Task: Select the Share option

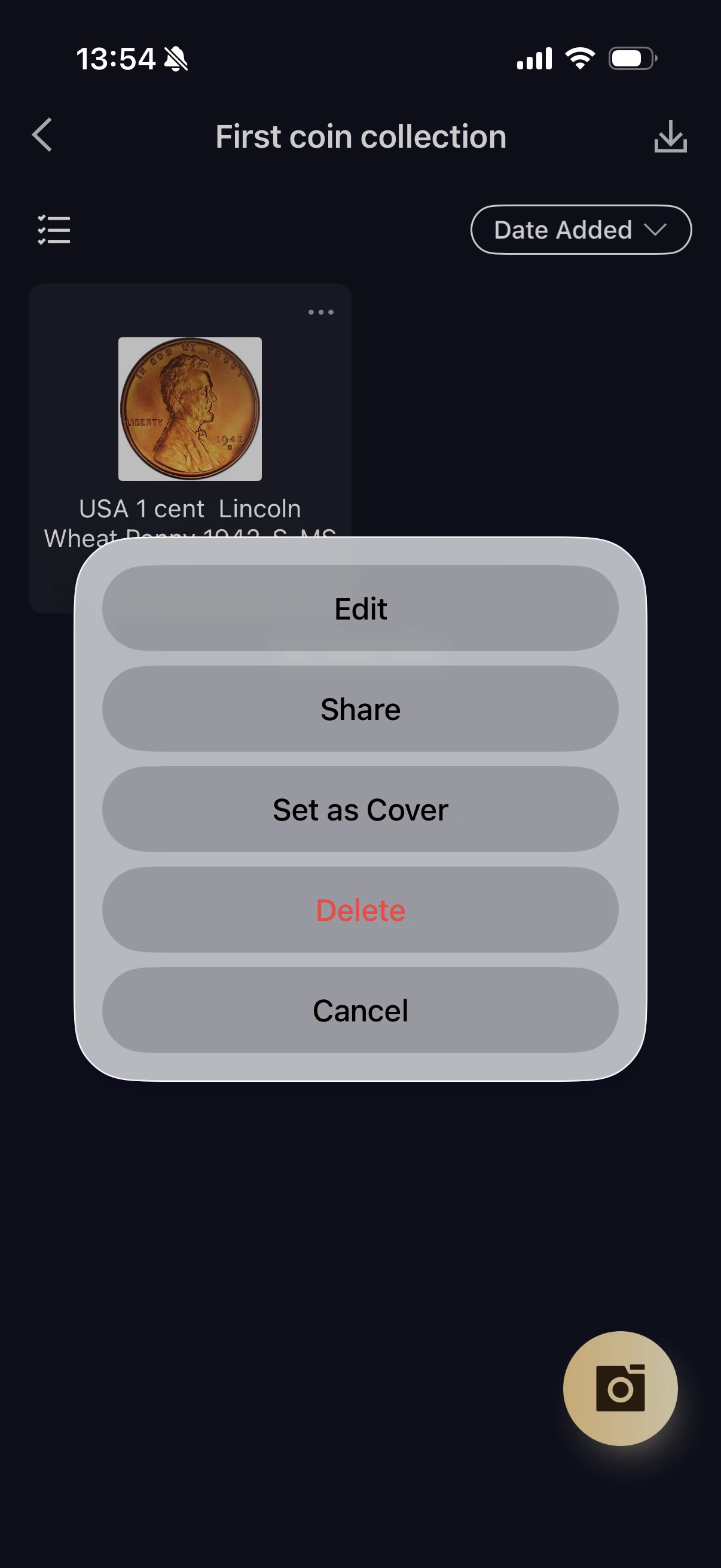Action: pos(360,709)
